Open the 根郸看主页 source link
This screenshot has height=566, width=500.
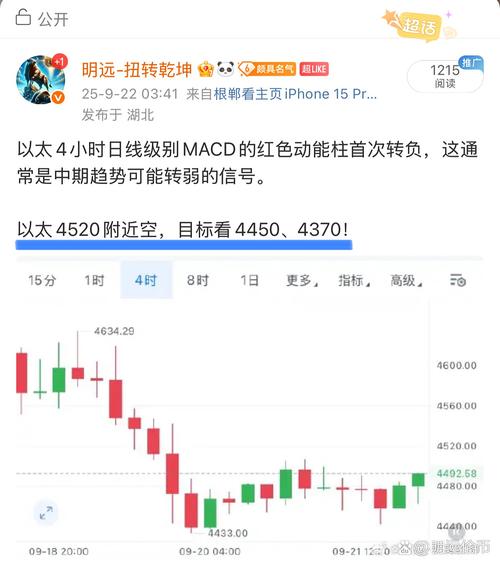pos(248,94)
